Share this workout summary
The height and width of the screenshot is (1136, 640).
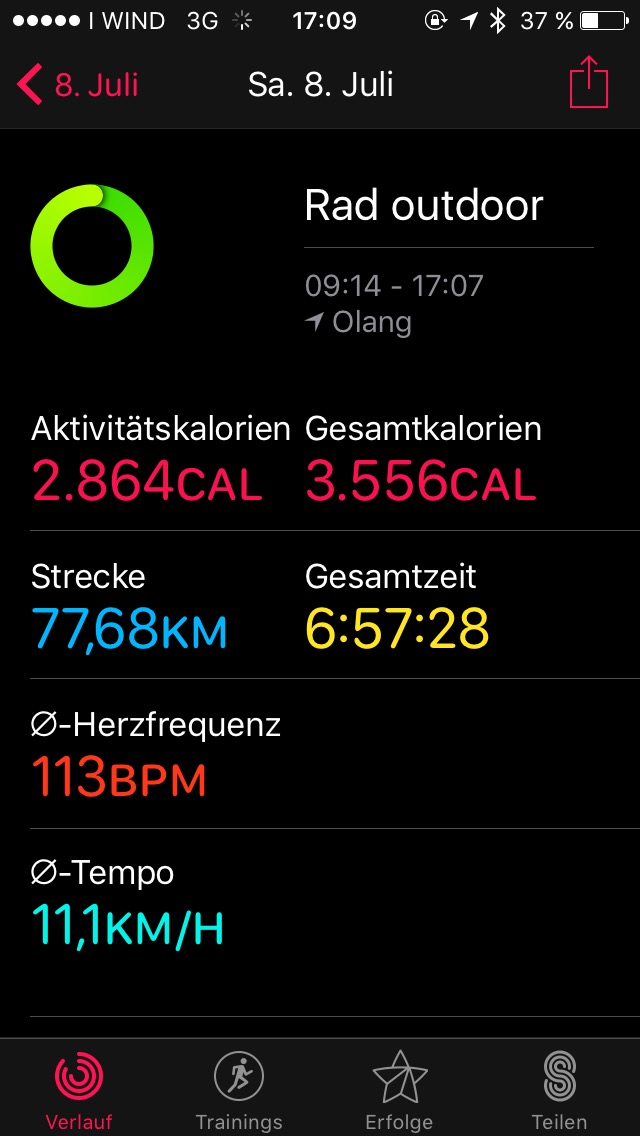pos(589,83)
